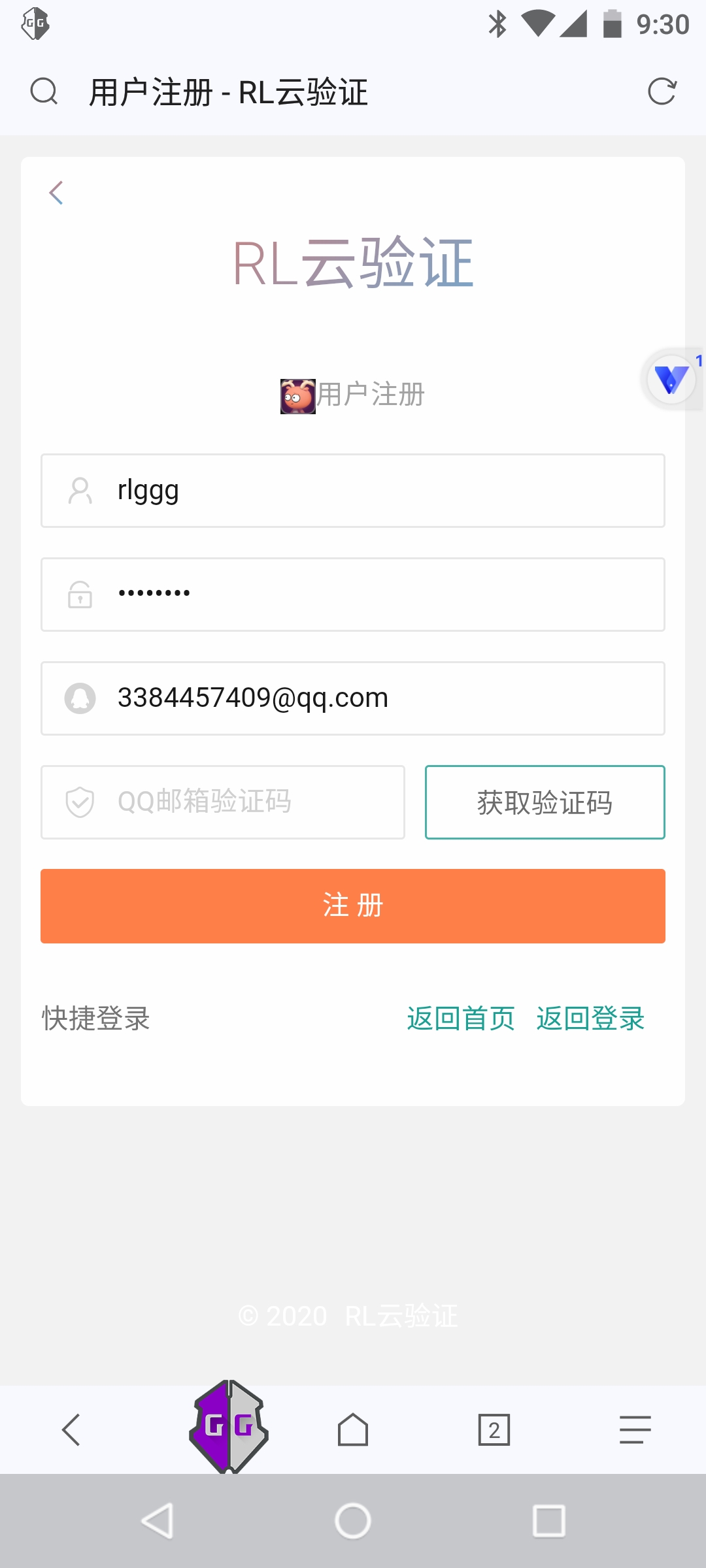Viewport: 706px width, 1568px height.
Task: Follow the 返回登录 link
Action: pos(590,1019)
